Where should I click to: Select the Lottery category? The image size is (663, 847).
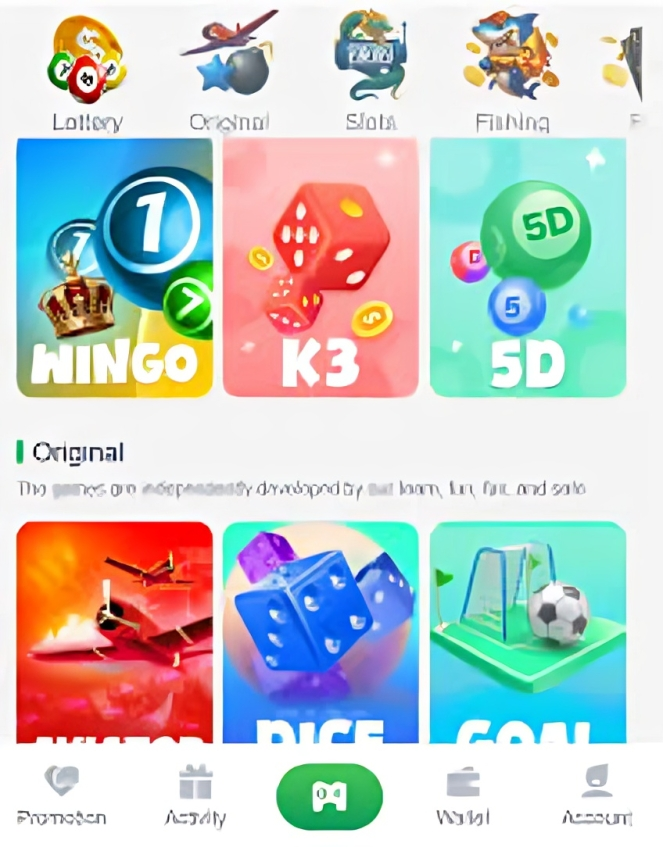click(87, 75)
